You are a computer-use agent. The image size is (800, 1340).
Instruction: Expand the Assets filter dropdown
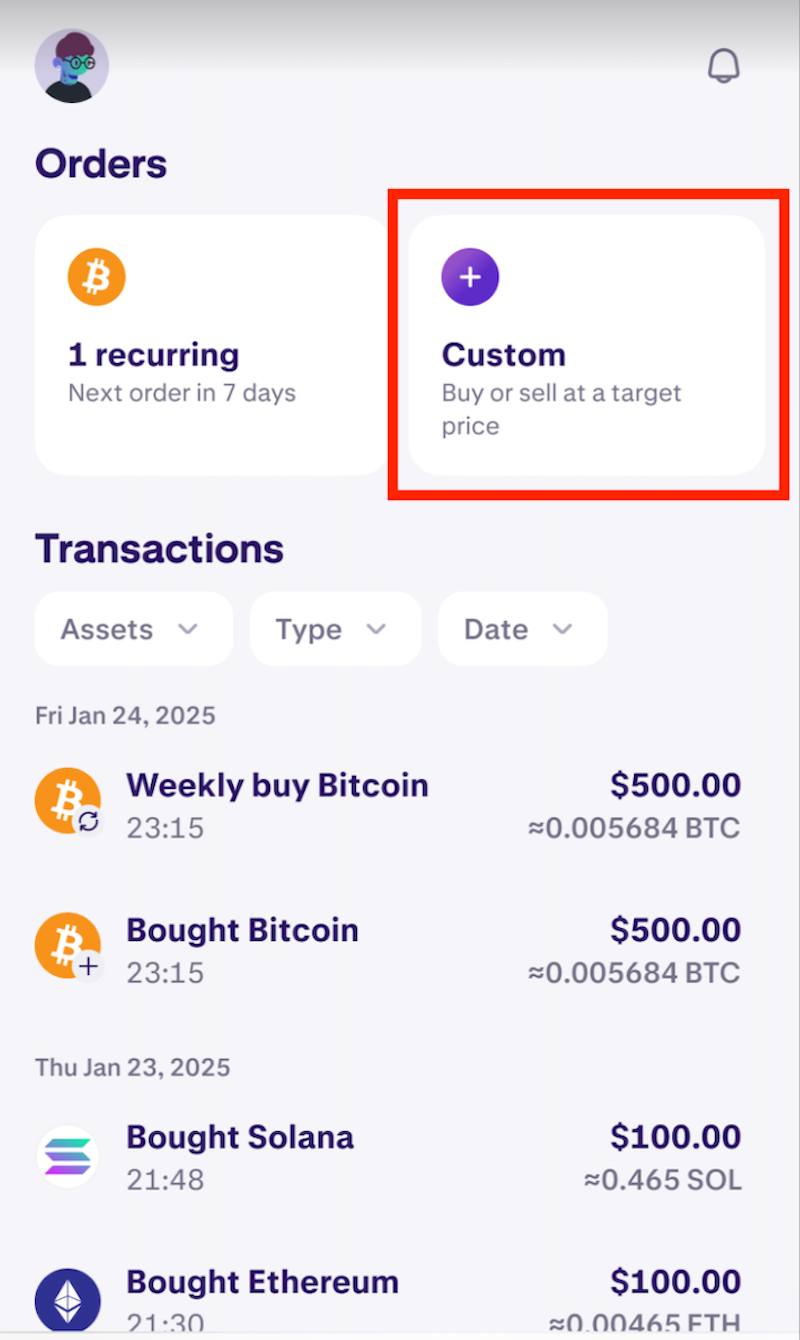point(133,629)
